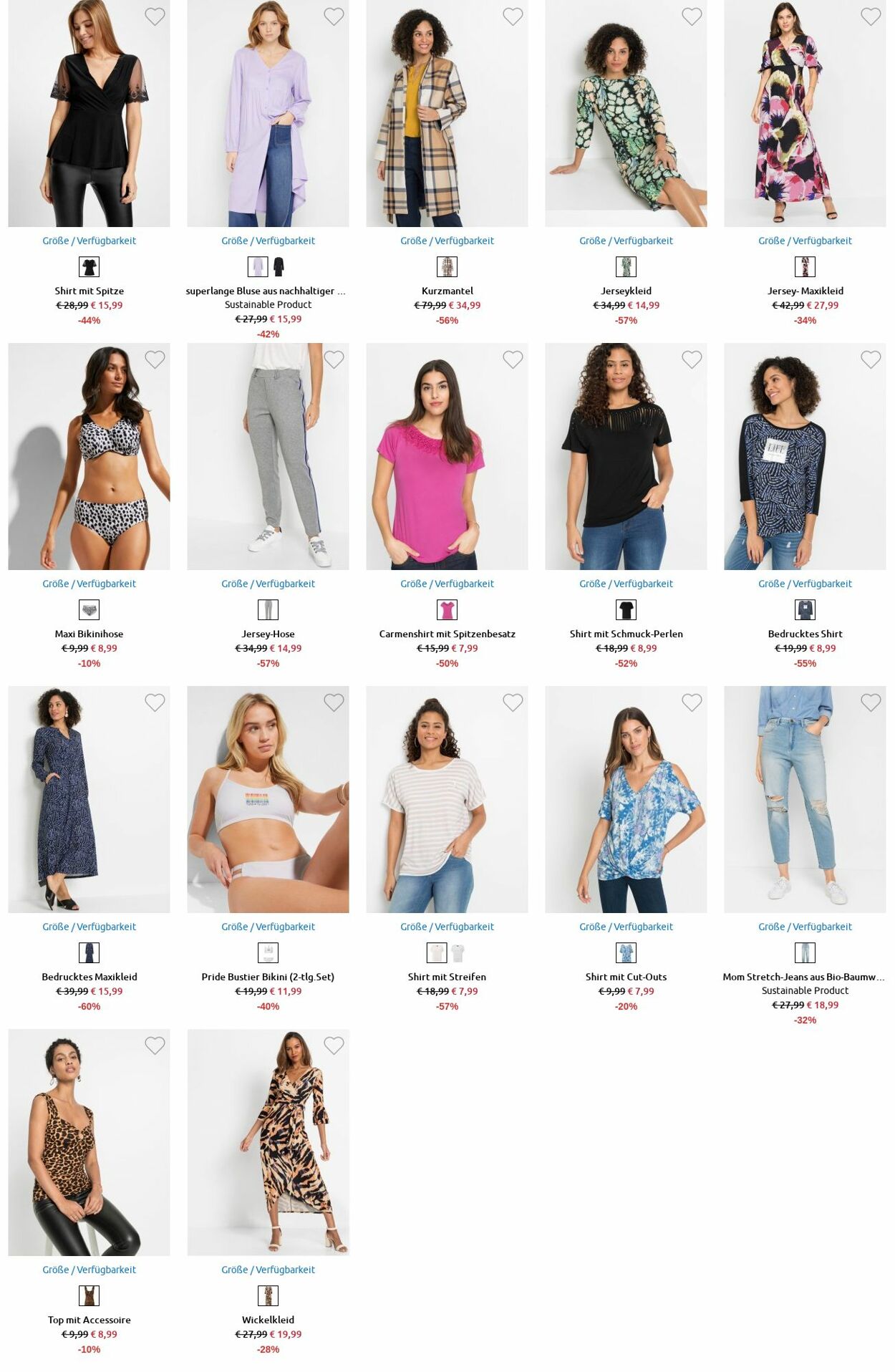Screen dimensions: 895x1372
Task: Check size availability for Jersey-Hose
Action: coord(268,584)
